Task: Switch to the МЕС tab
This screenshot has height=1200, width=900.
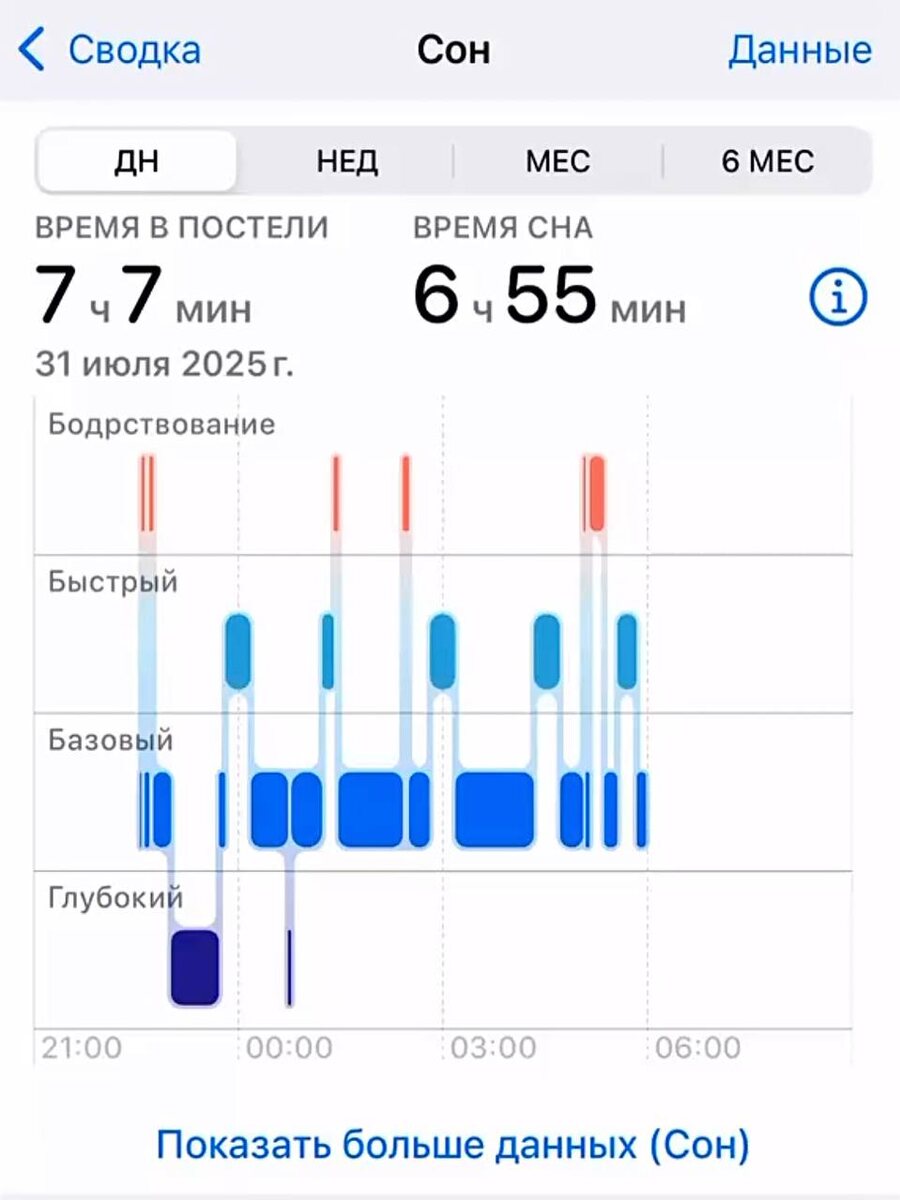Action: point(556,160)
